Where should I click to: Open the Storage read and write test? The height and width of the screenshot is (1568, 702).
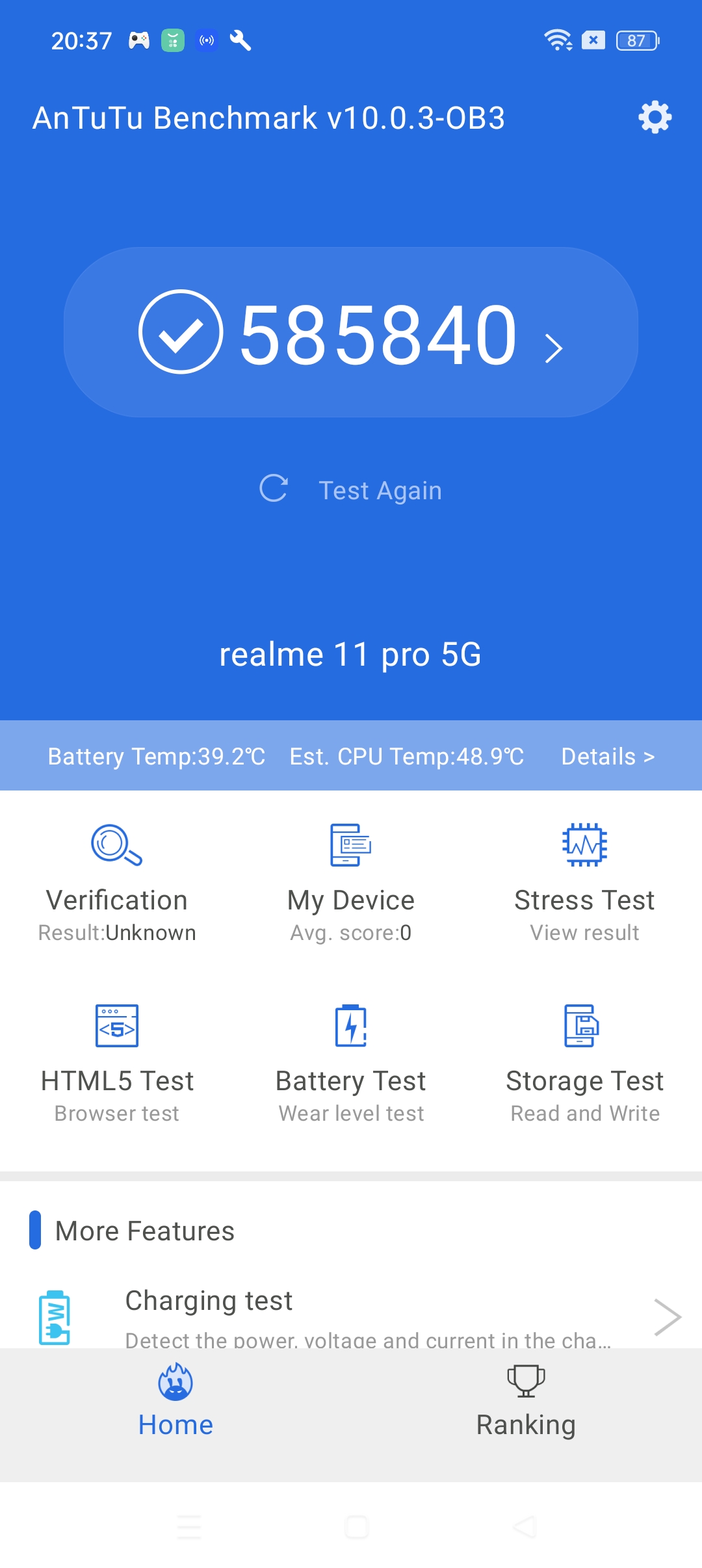(584, 1079)
